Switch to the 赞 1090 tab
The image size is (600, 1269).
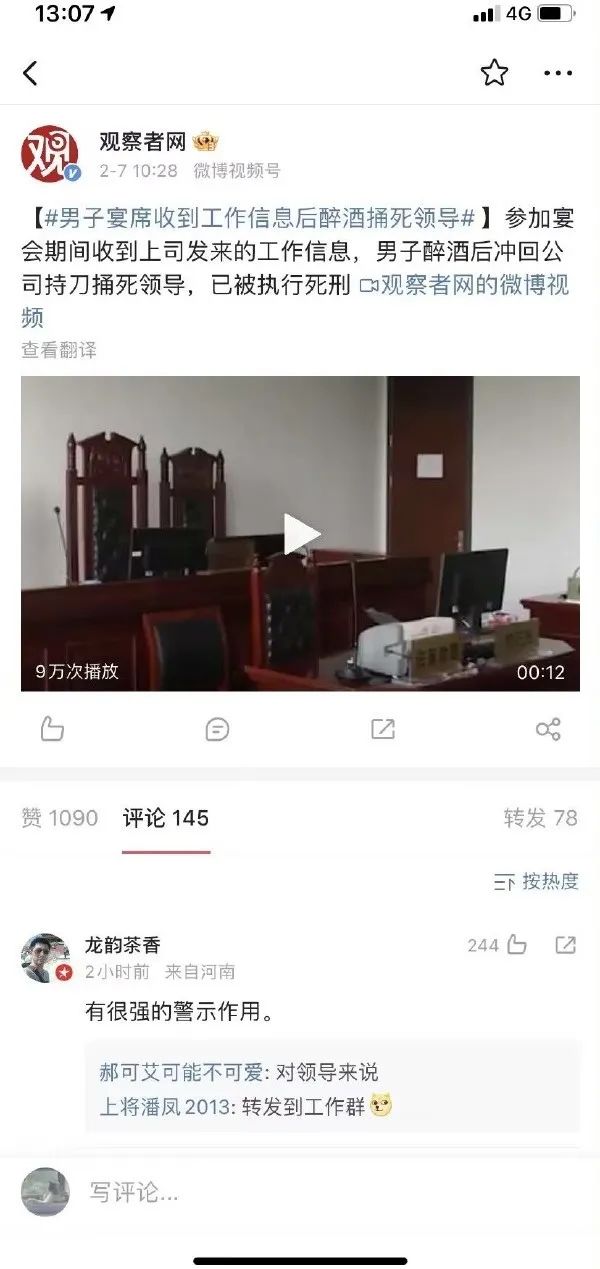pyautogui.click(x=60, y=818)
